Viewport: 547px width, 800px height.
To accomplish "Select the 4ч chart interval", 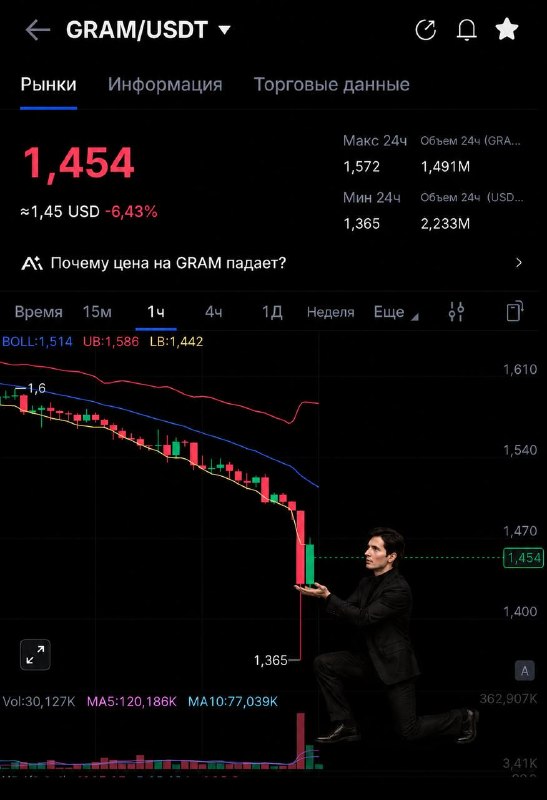I will pyautogui.click(x=213, y=312).
